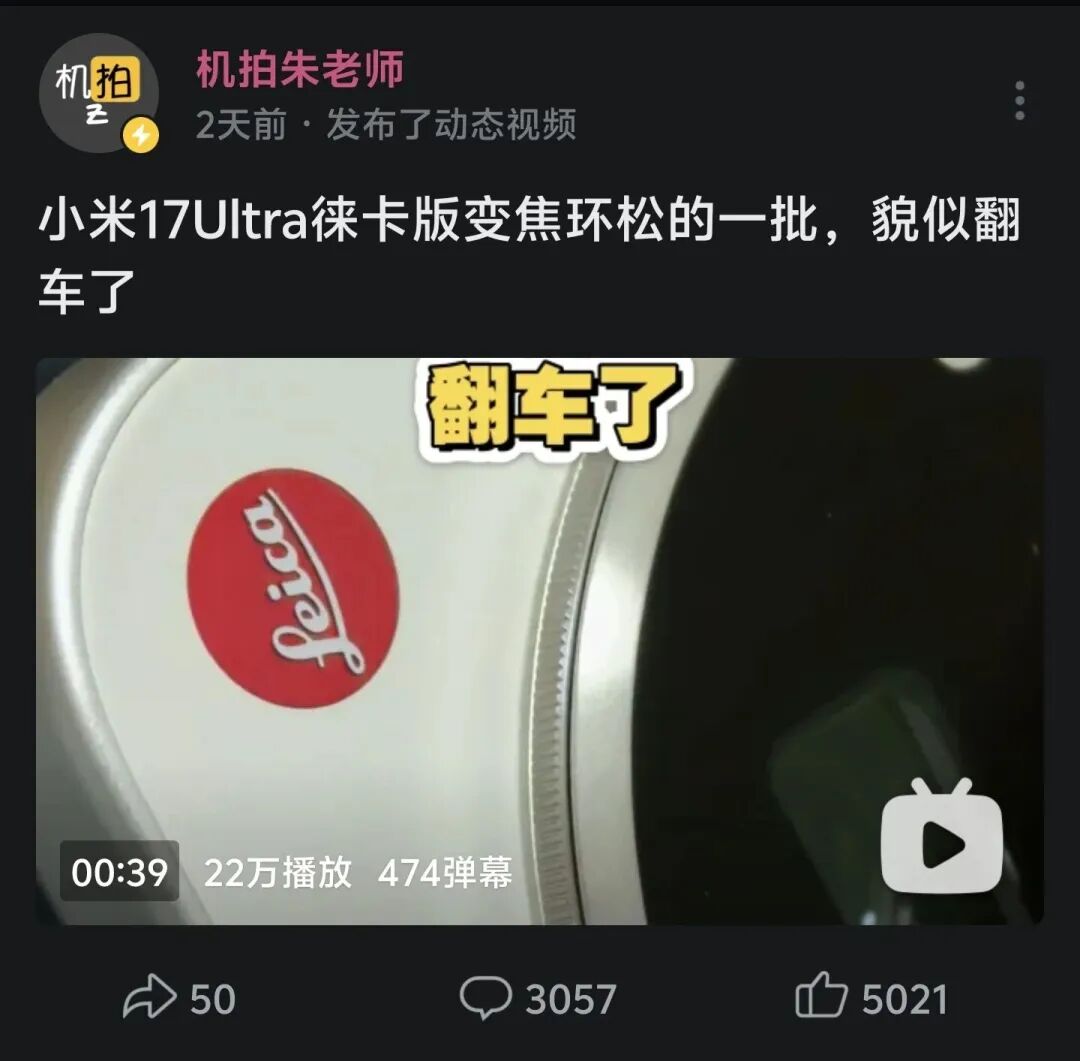This screenshot has width=1080, height=1061.
Task: Like the post with 5021 likes
Action: (x=870, y=999)
